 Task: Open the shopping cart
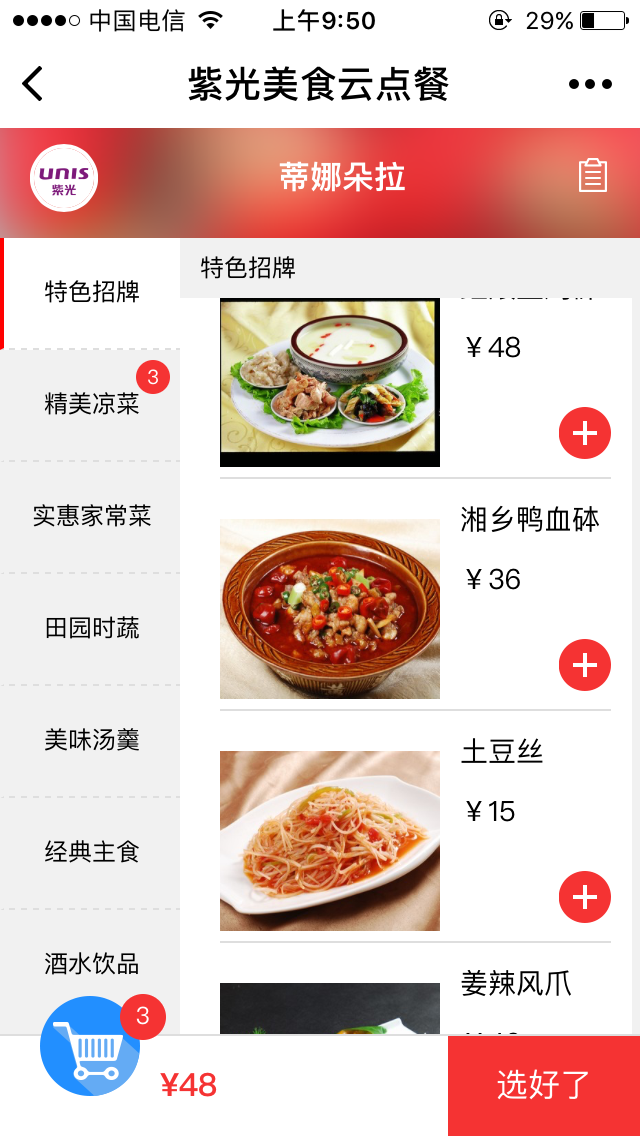tap(89, 1047)
